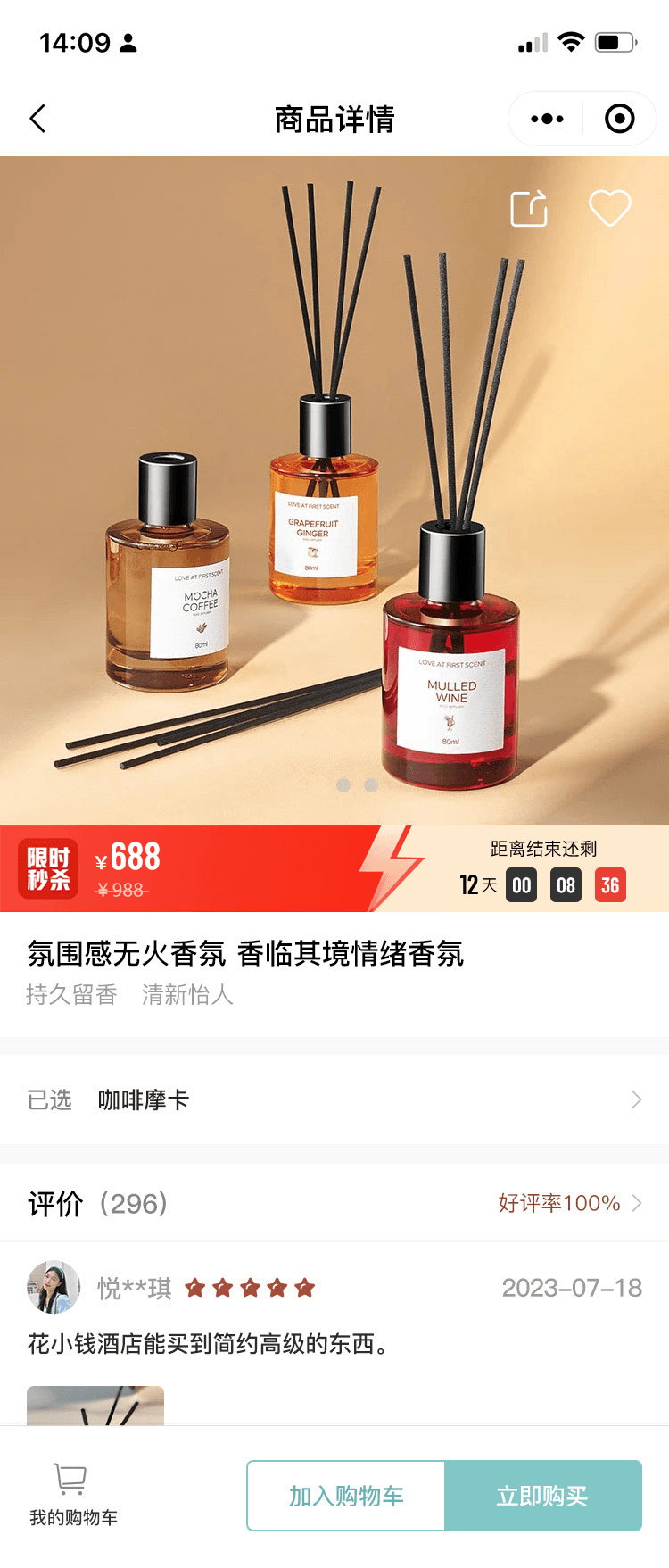669x1568 pixels.
Task: Buy now with 立即购买
Action: [542, 1496]
